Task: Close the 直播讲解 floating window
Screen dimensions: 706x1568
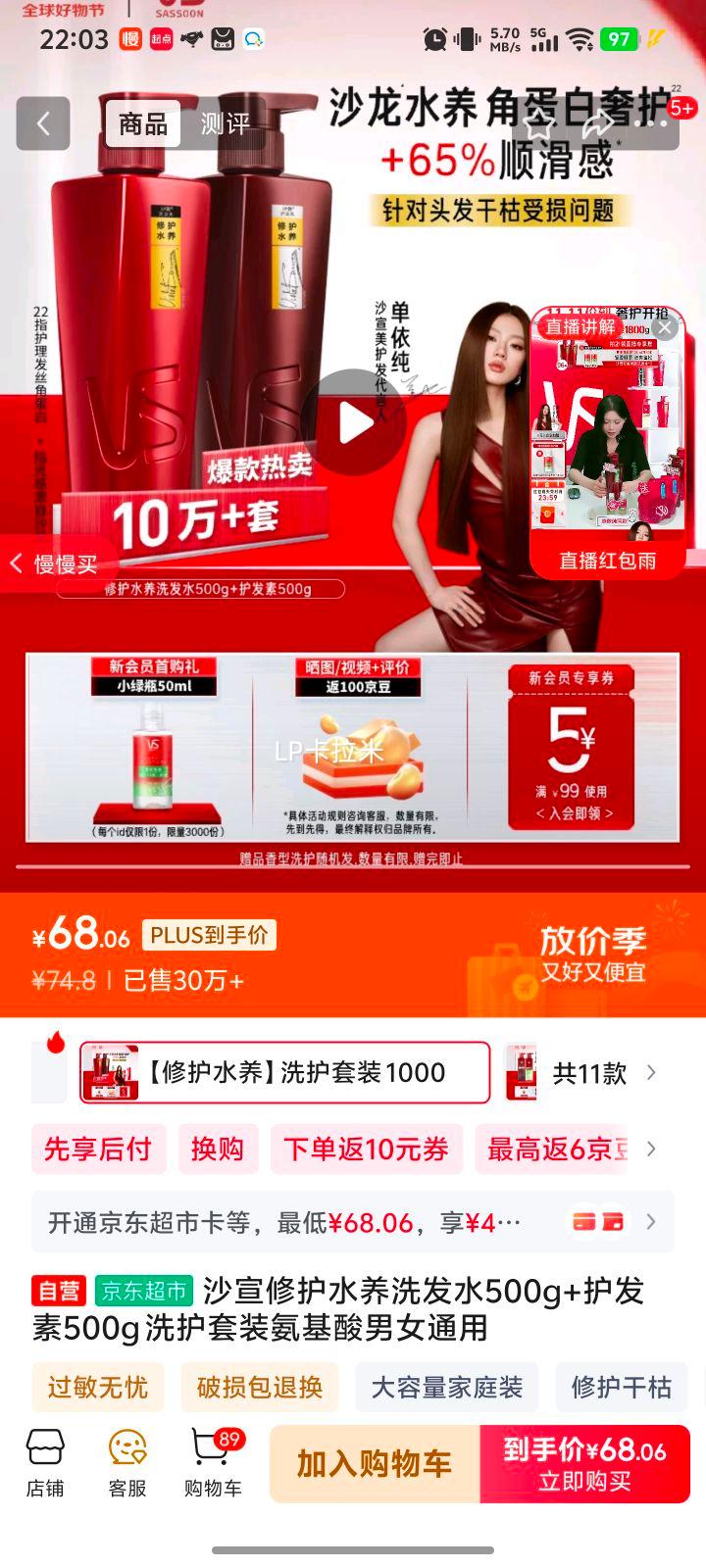Action: pos(665,328)
